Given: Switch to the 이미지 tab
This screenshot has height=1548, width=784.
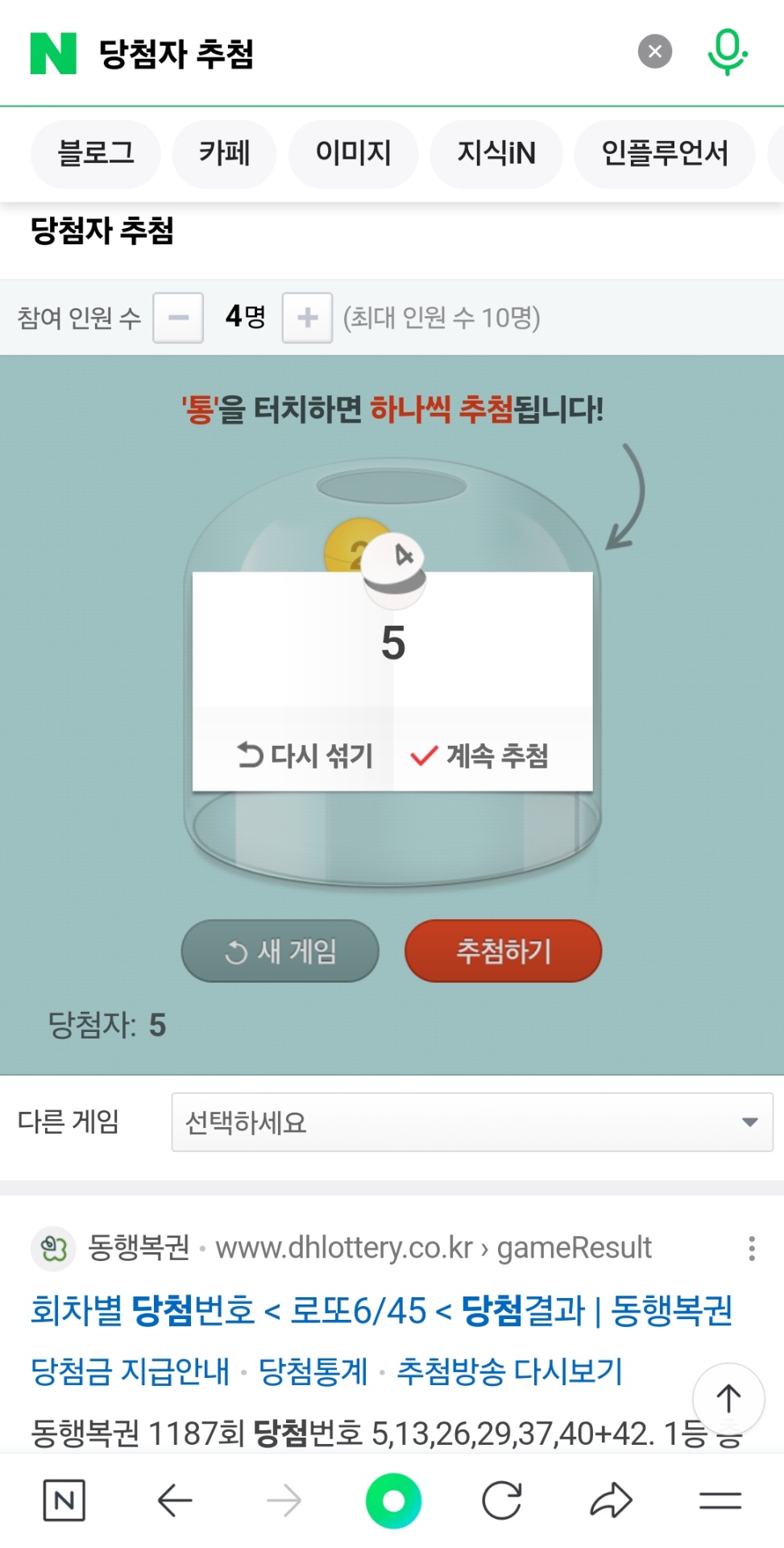Looking at the screenshot, I should pyautogui.click(x=353, y=153).
